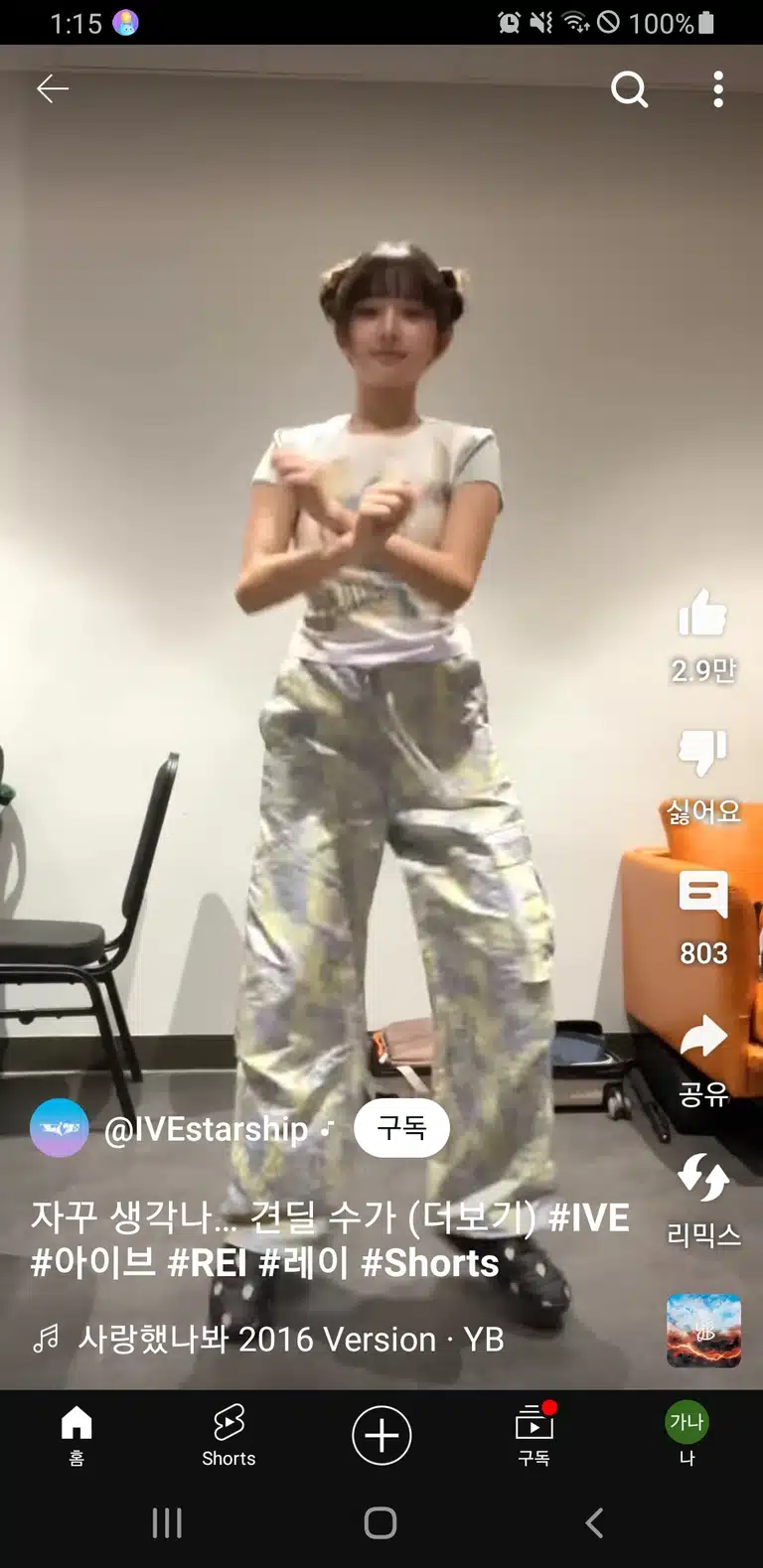Viewport: 763px width, 1568px height.
Task: Tap the 리믹스 remix button
Action: tap(703, 1177)
